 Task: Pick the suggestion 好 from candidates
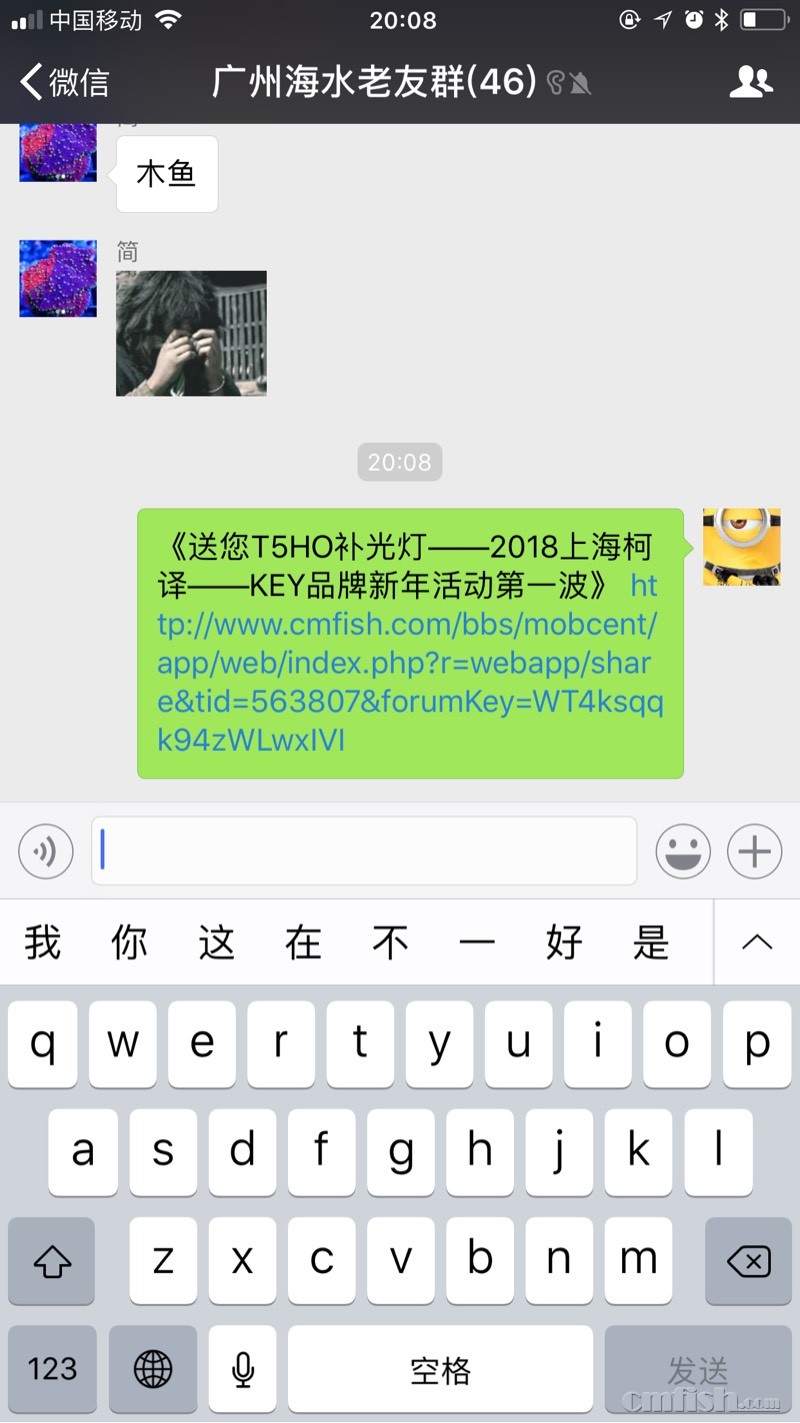point(564,942)
